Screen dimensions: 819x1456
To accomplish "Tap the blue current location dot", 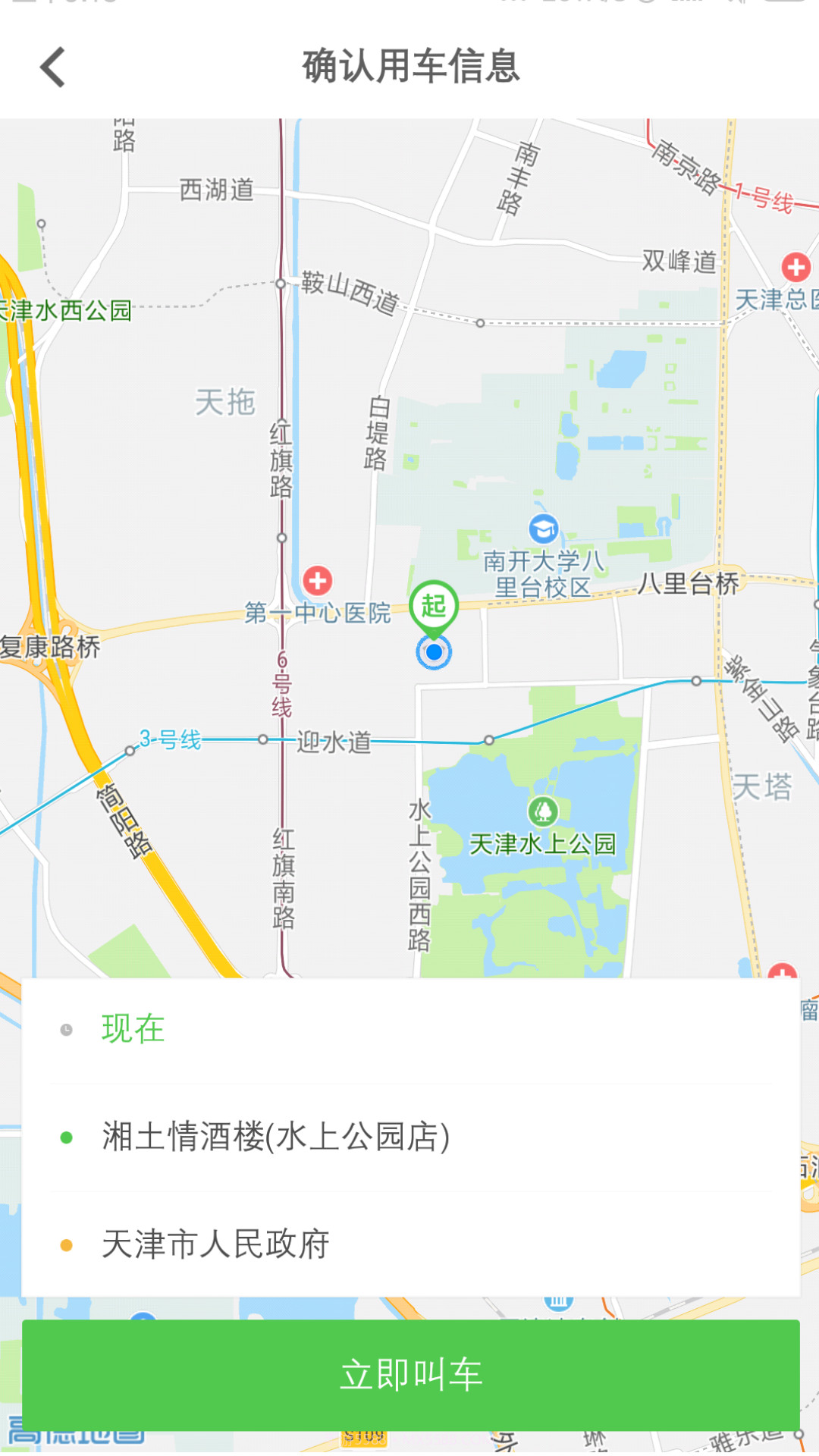I will click(x=433, y=654).
